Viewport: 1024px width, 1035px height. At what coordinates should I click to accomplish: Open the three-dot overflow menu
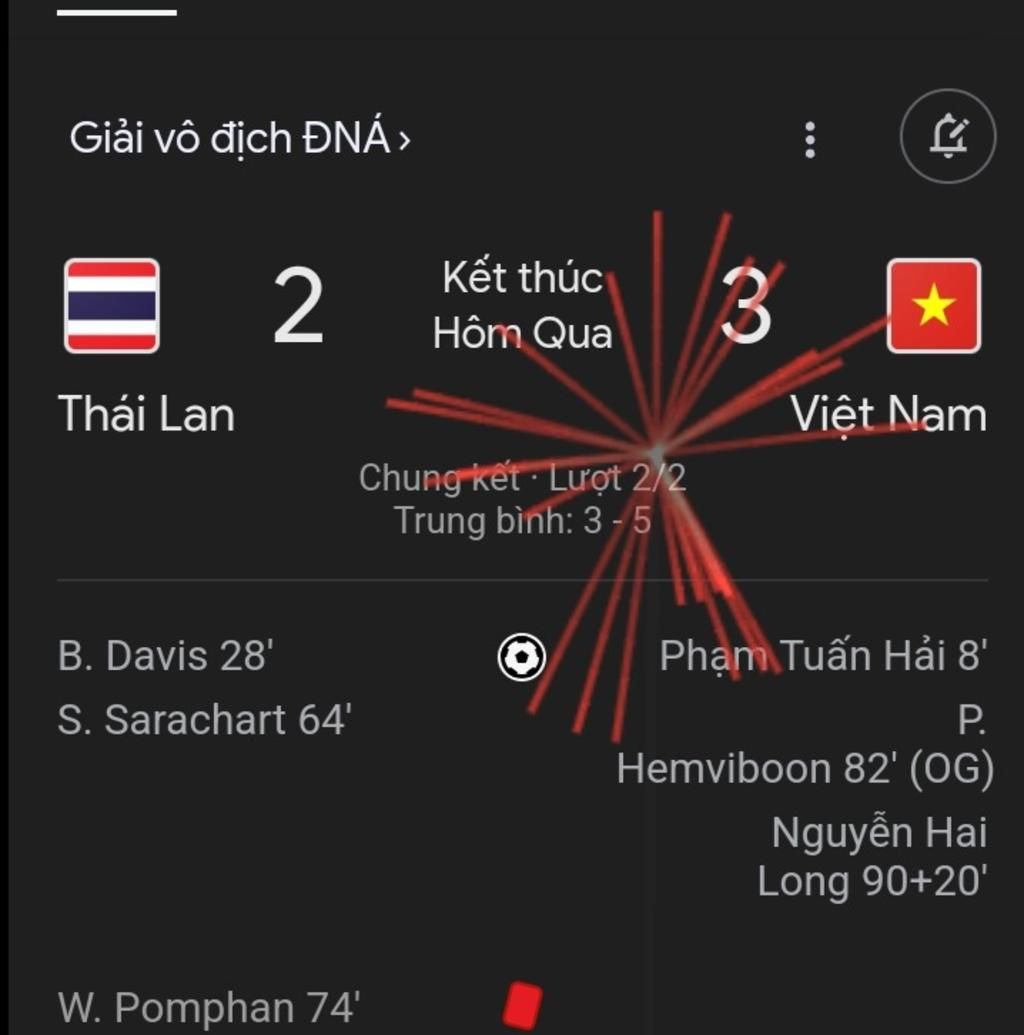(x=810, y=140)
